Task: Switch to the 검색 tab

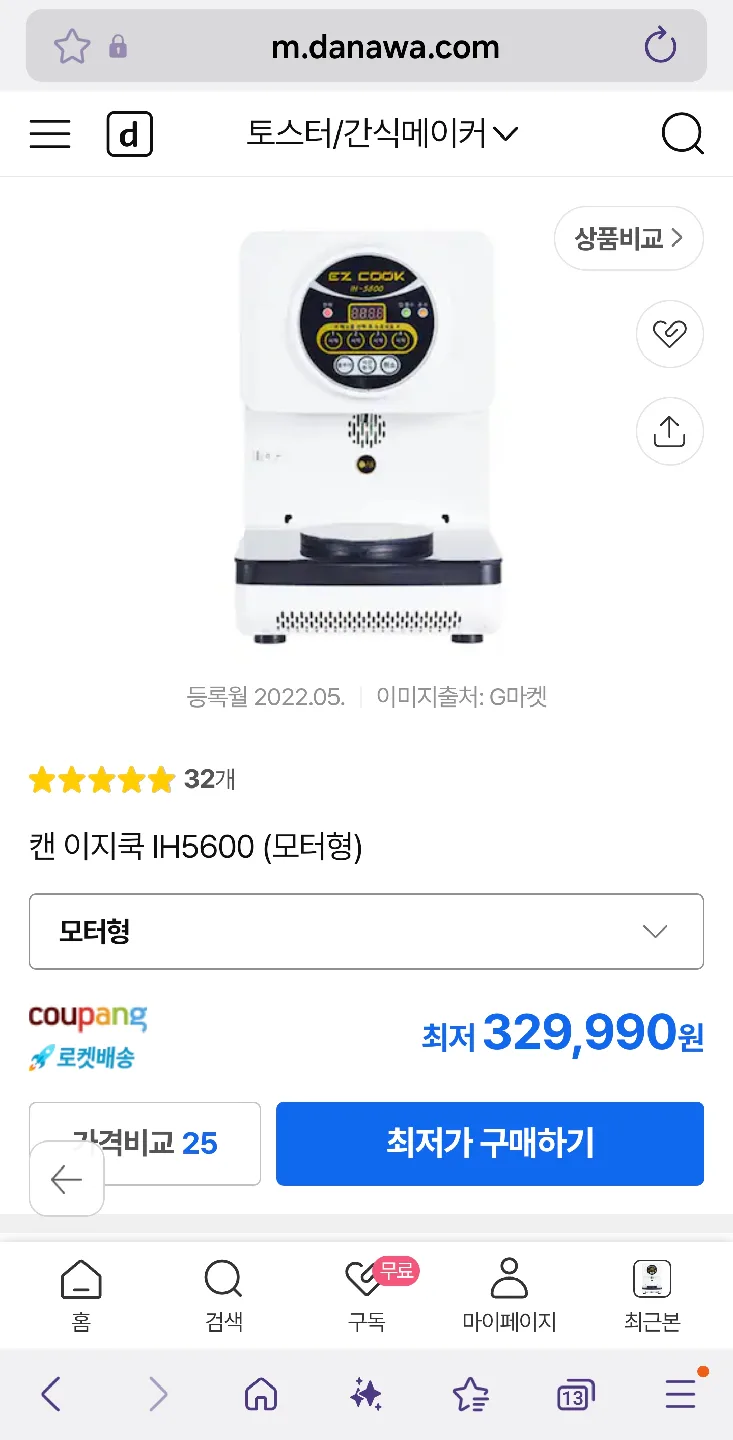Action: tap(223, 1295)
